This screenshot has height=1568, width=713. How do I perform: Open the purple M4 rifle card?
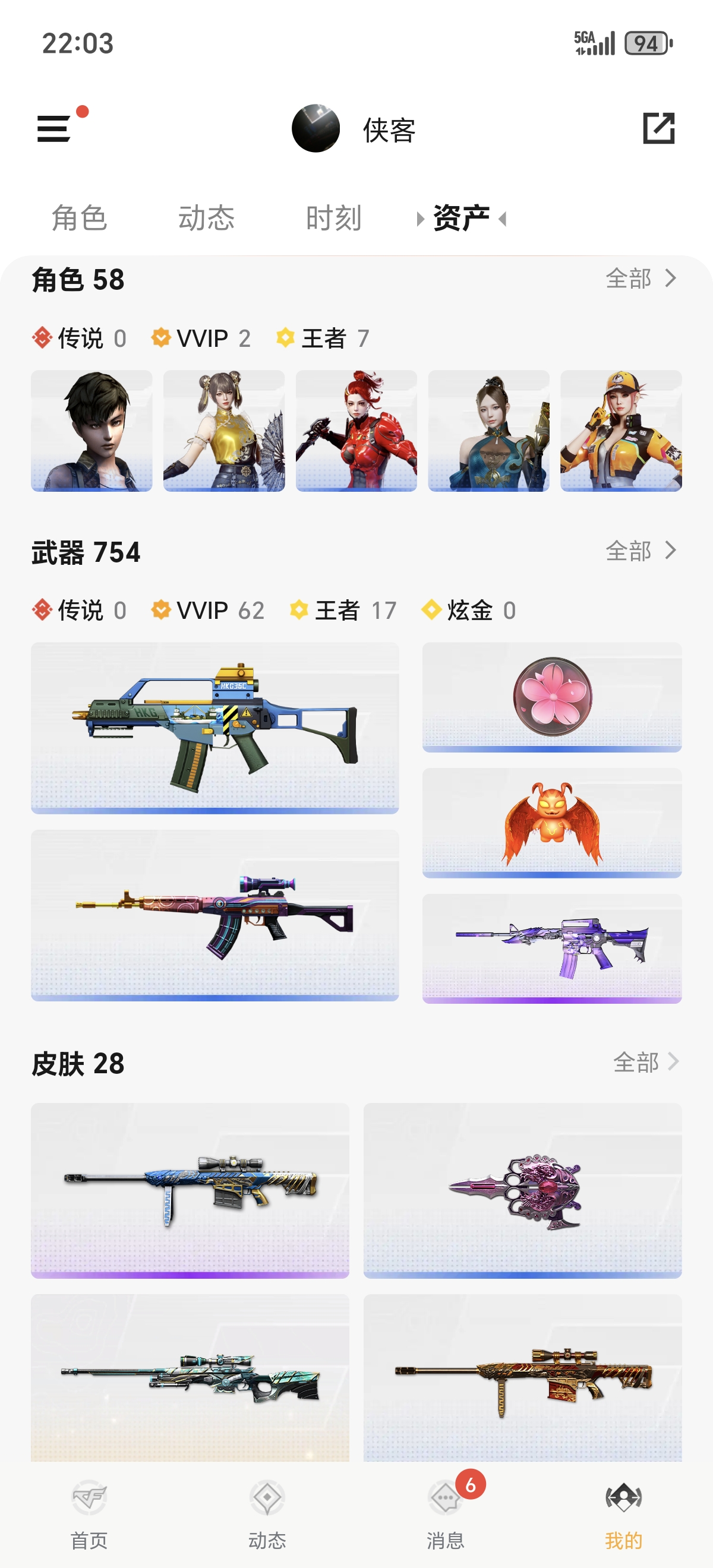coord(551,949)
